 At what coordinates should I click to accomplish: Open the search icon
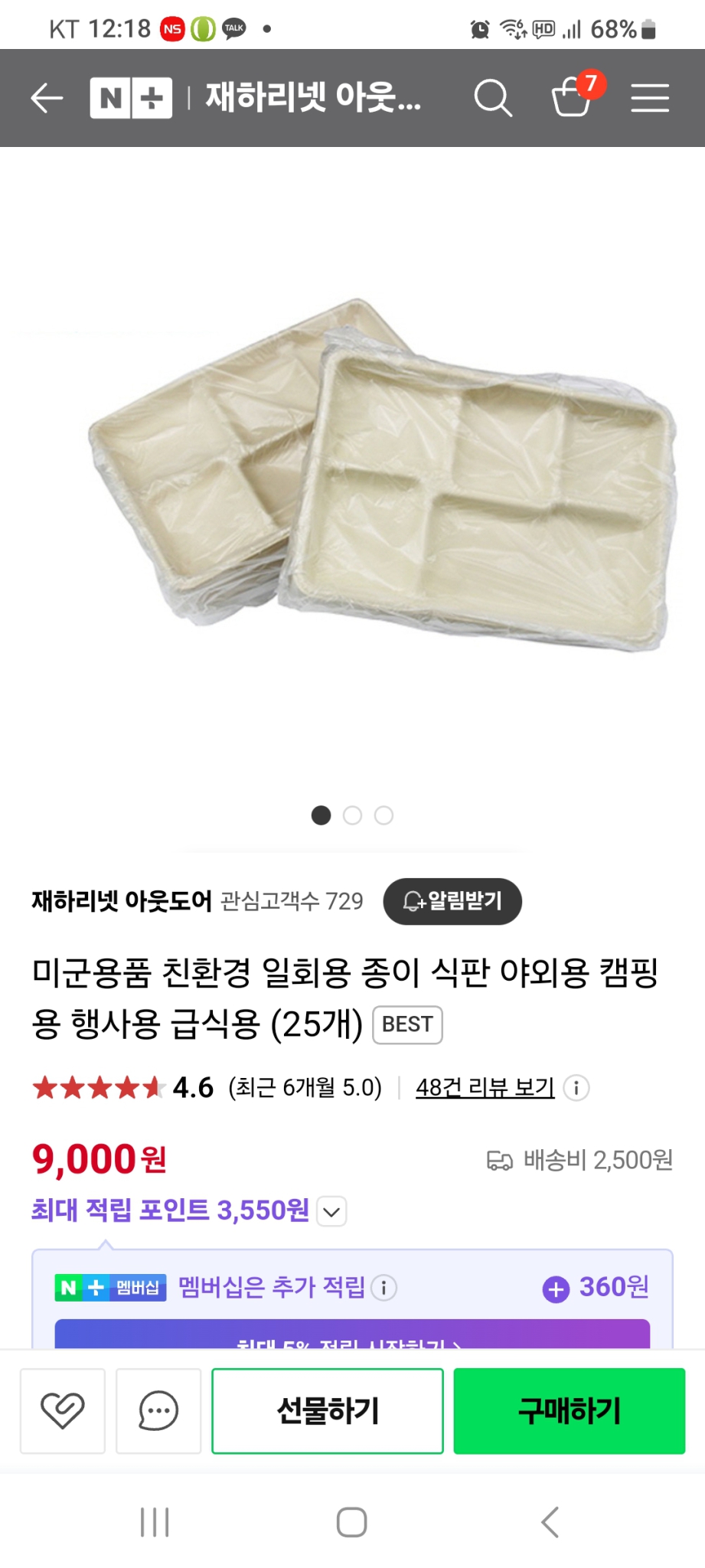tap(493, 98)
